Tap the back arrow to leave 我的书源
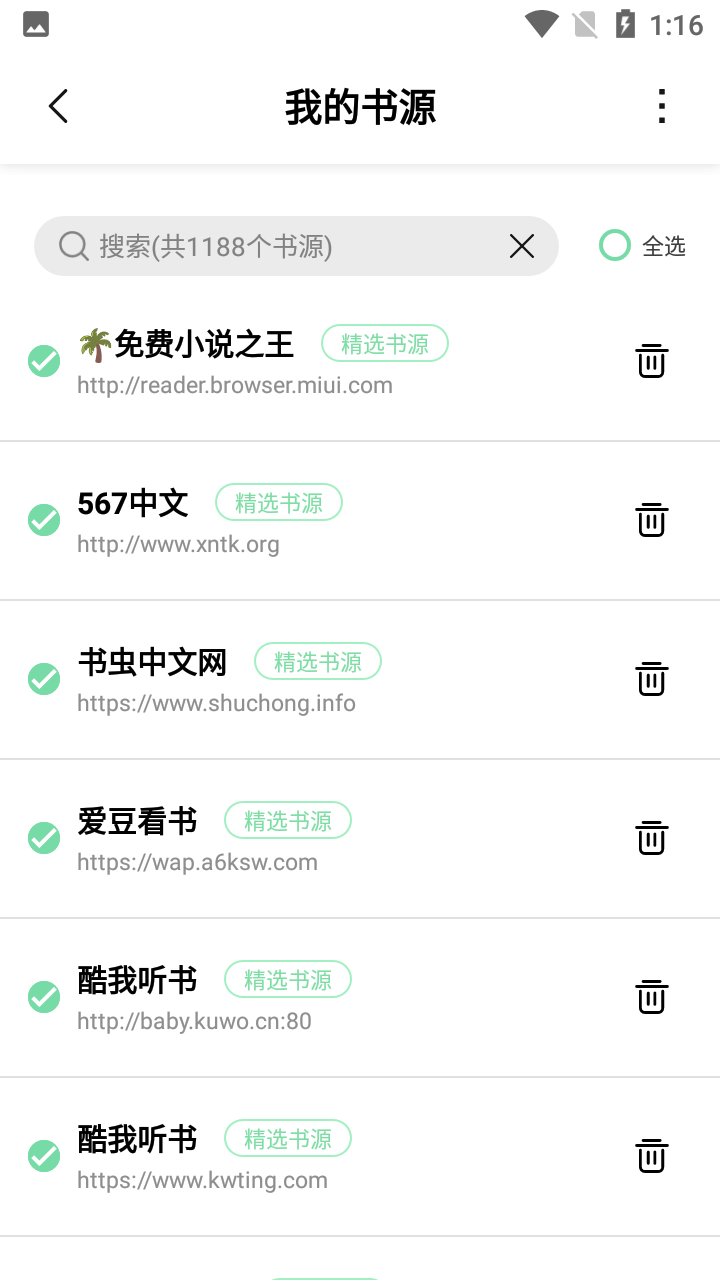720x1280 pixels. [x=57, y=106]
